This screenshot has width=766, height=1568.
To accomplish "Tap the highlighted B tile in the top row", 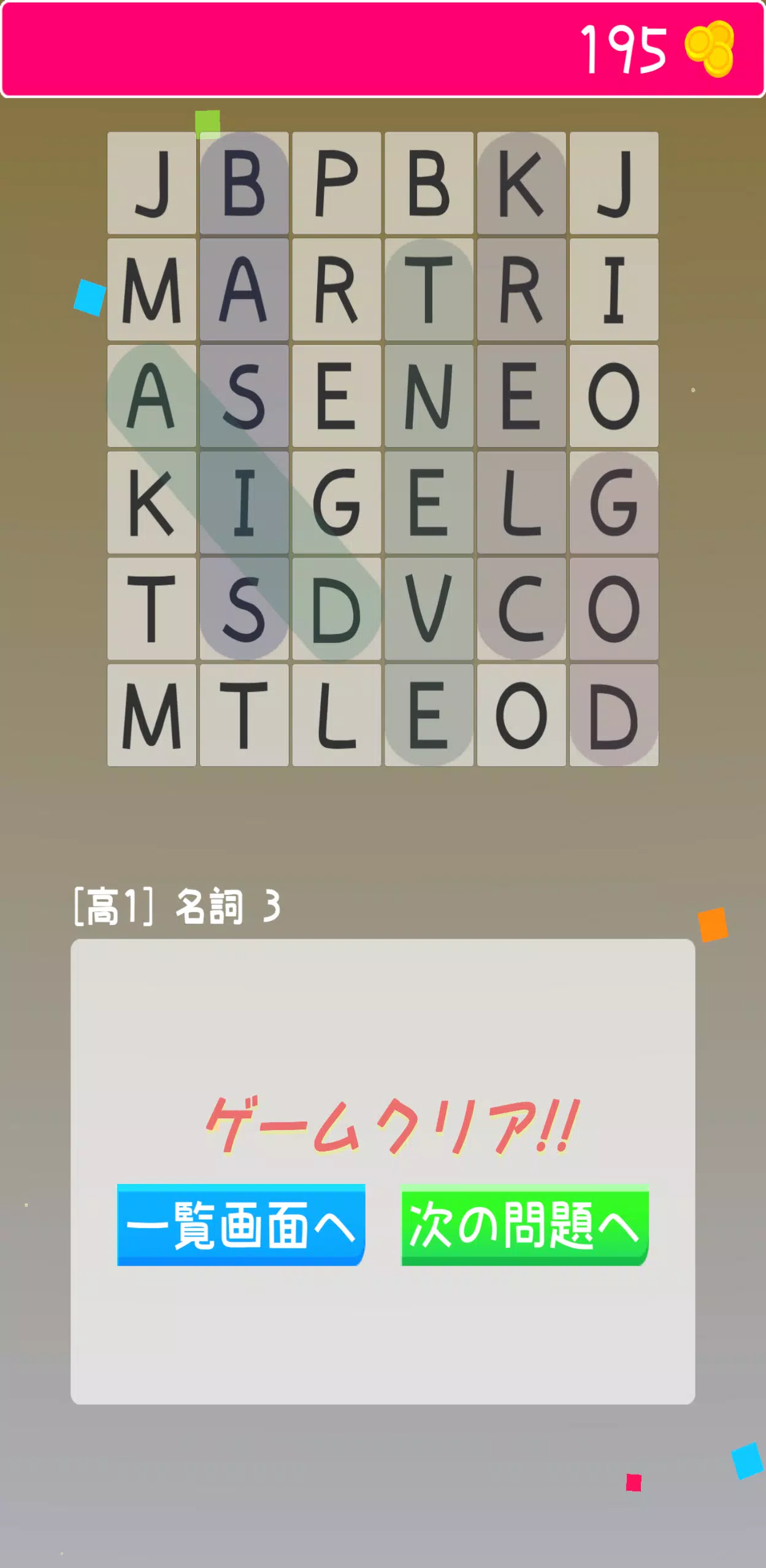I will [x=244, y=184].
